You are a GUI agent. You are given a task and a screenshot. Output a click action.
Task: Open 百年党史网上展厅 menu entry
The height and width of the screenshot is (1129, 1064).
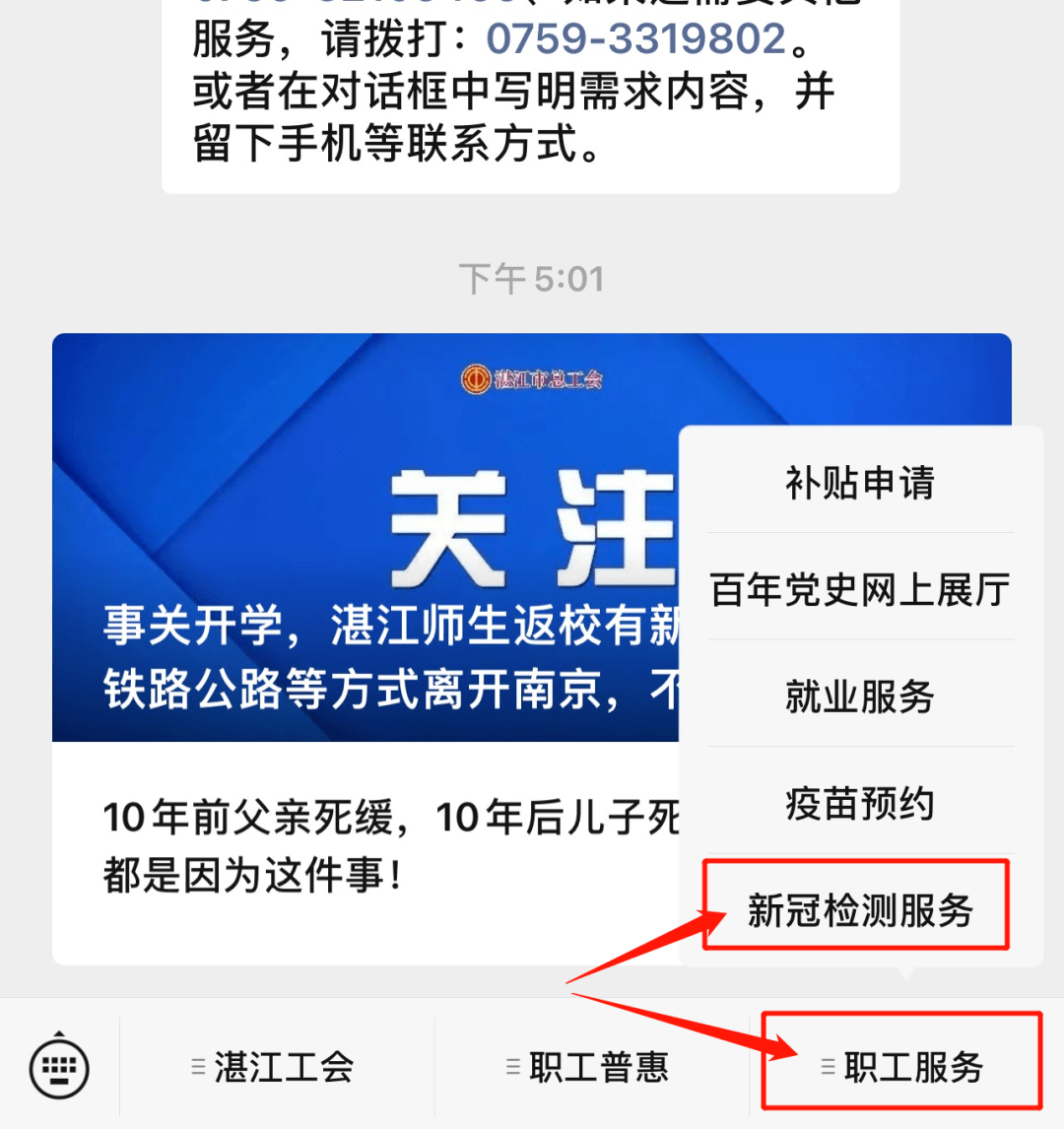[859, 588]
